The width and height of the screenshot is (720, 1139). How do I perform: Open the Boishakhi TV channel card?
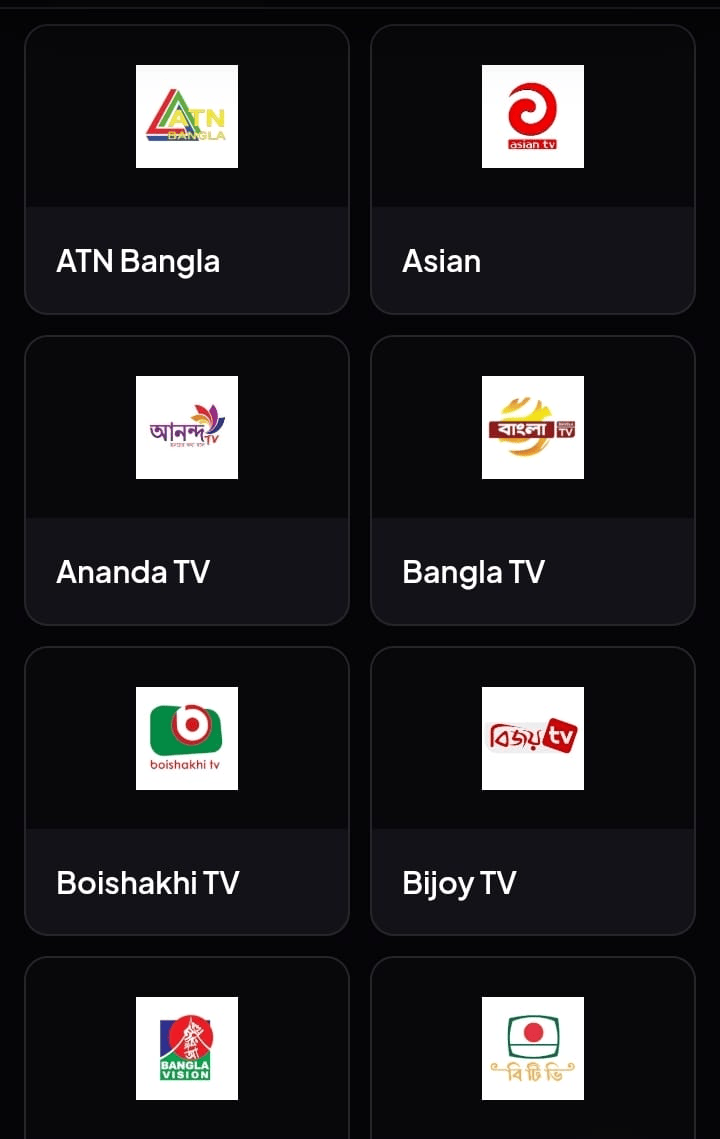[186, 790]
